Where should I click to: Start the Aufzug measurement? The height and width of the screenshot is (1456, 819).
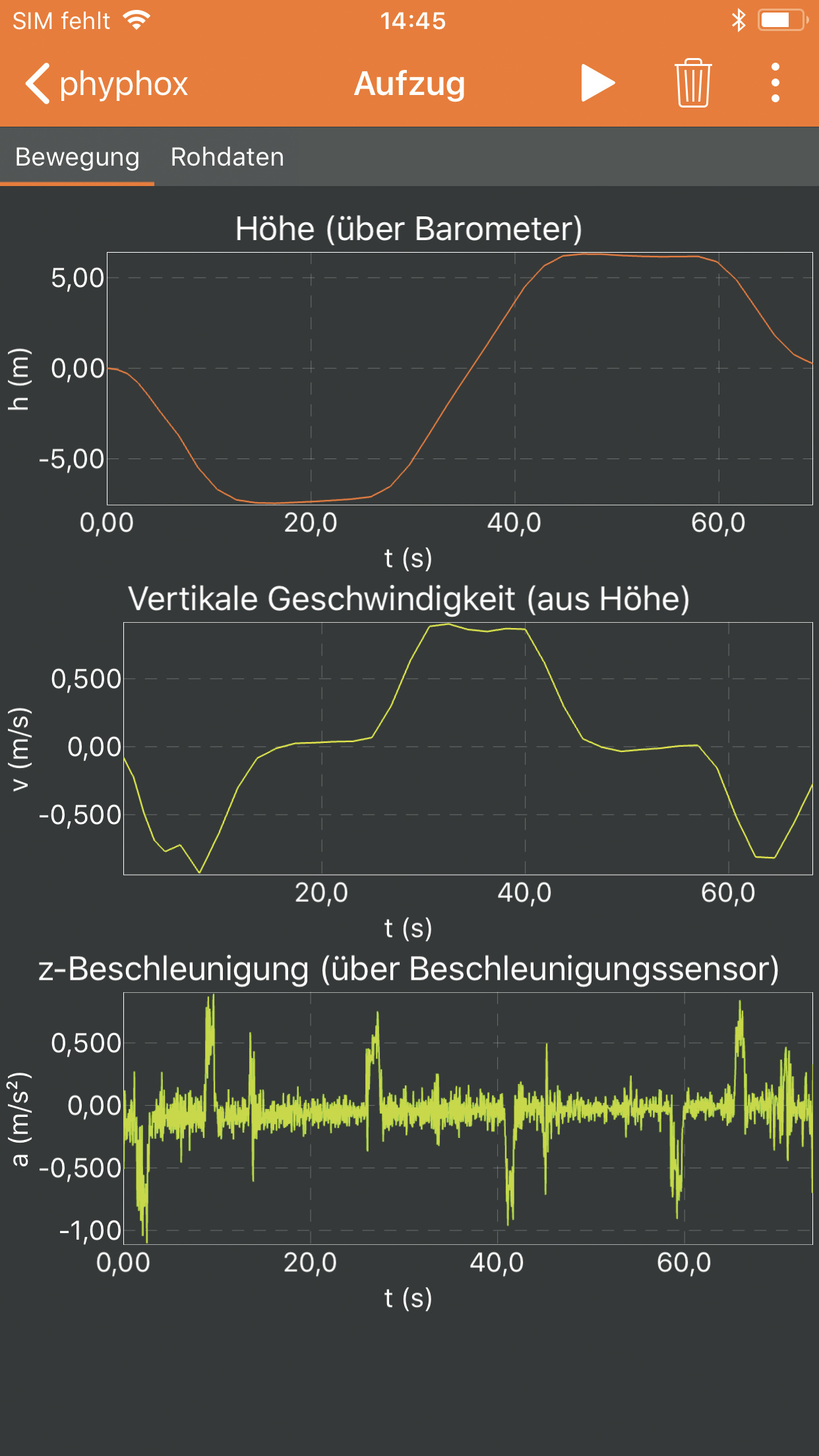click(597, 84)
